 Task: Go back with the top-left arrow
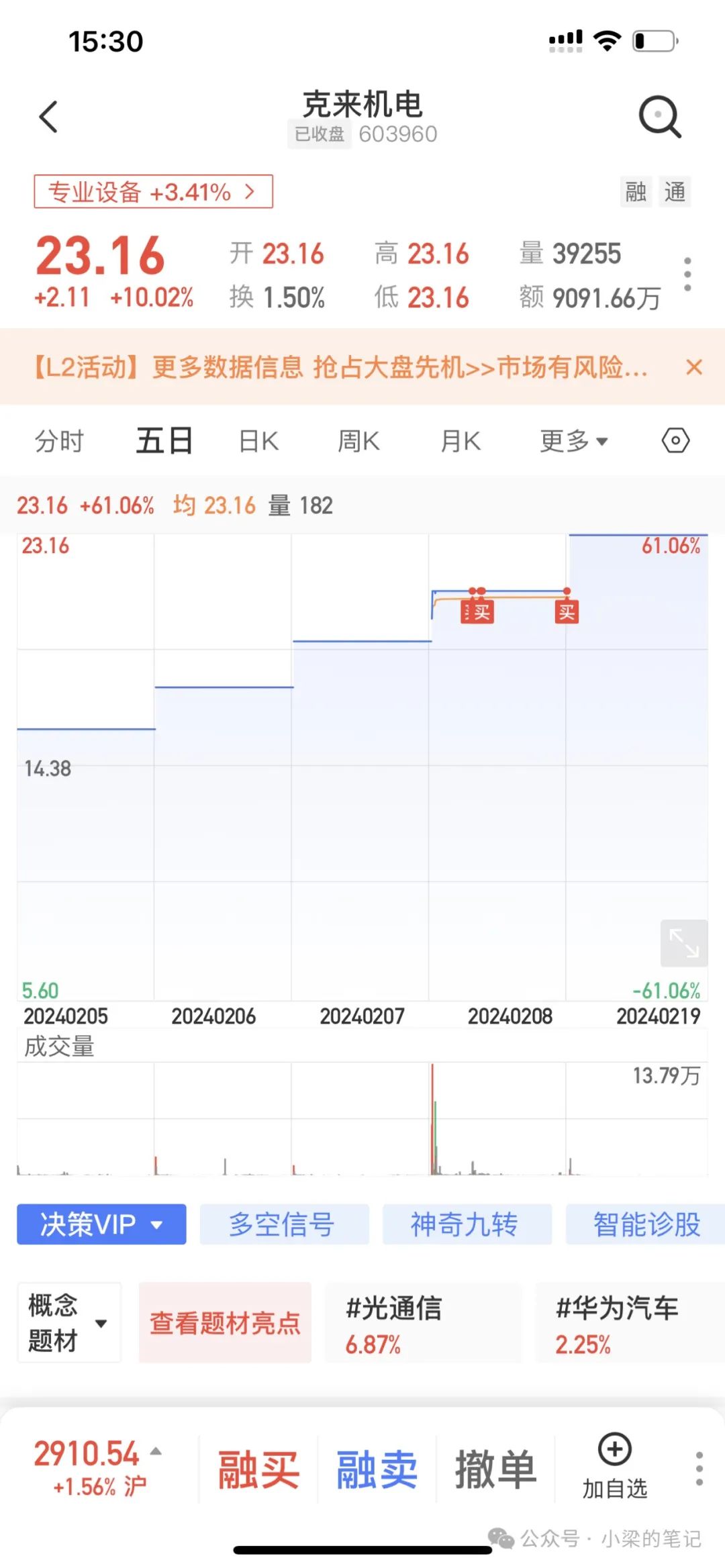pos(48,117)
